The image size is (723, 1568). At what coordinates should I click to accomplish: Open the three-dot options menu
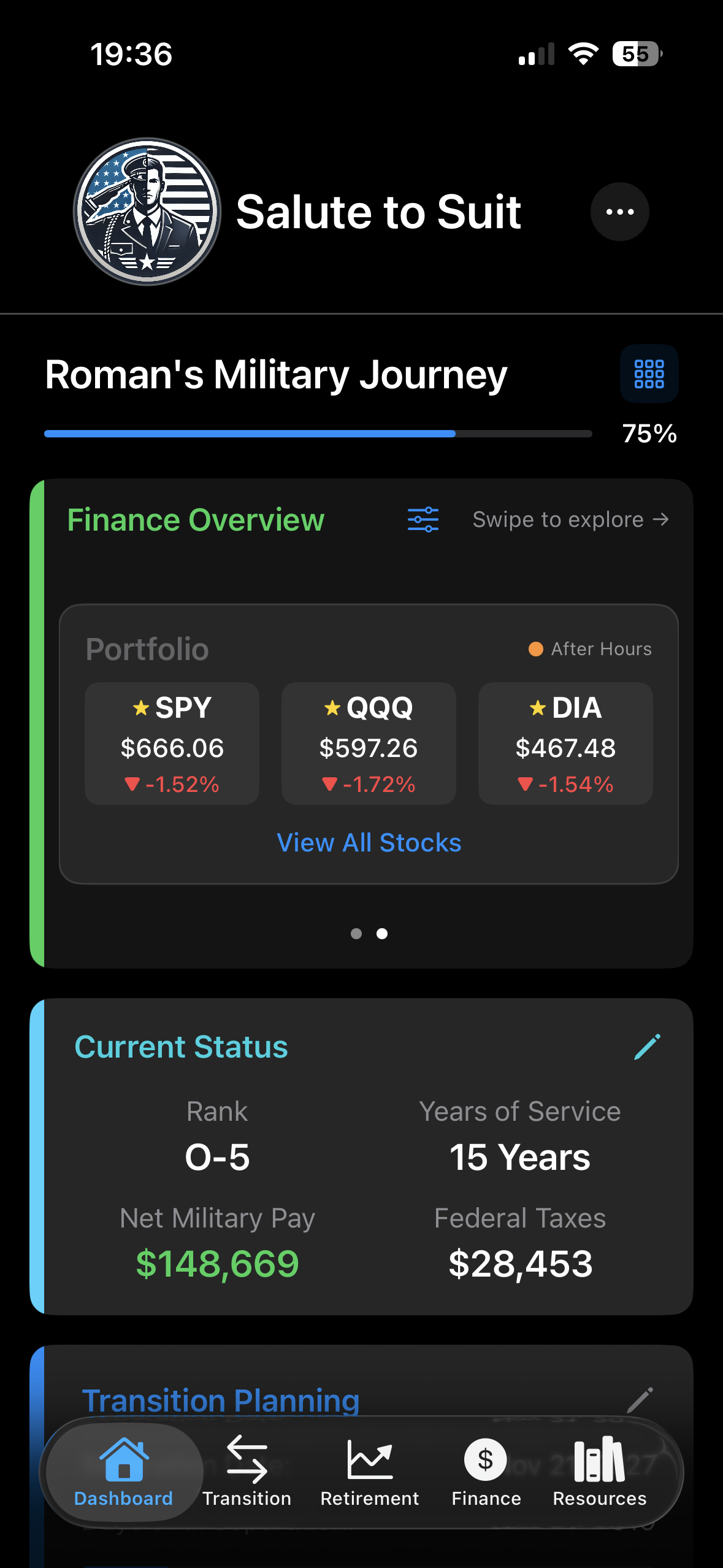tap(619, 211)
